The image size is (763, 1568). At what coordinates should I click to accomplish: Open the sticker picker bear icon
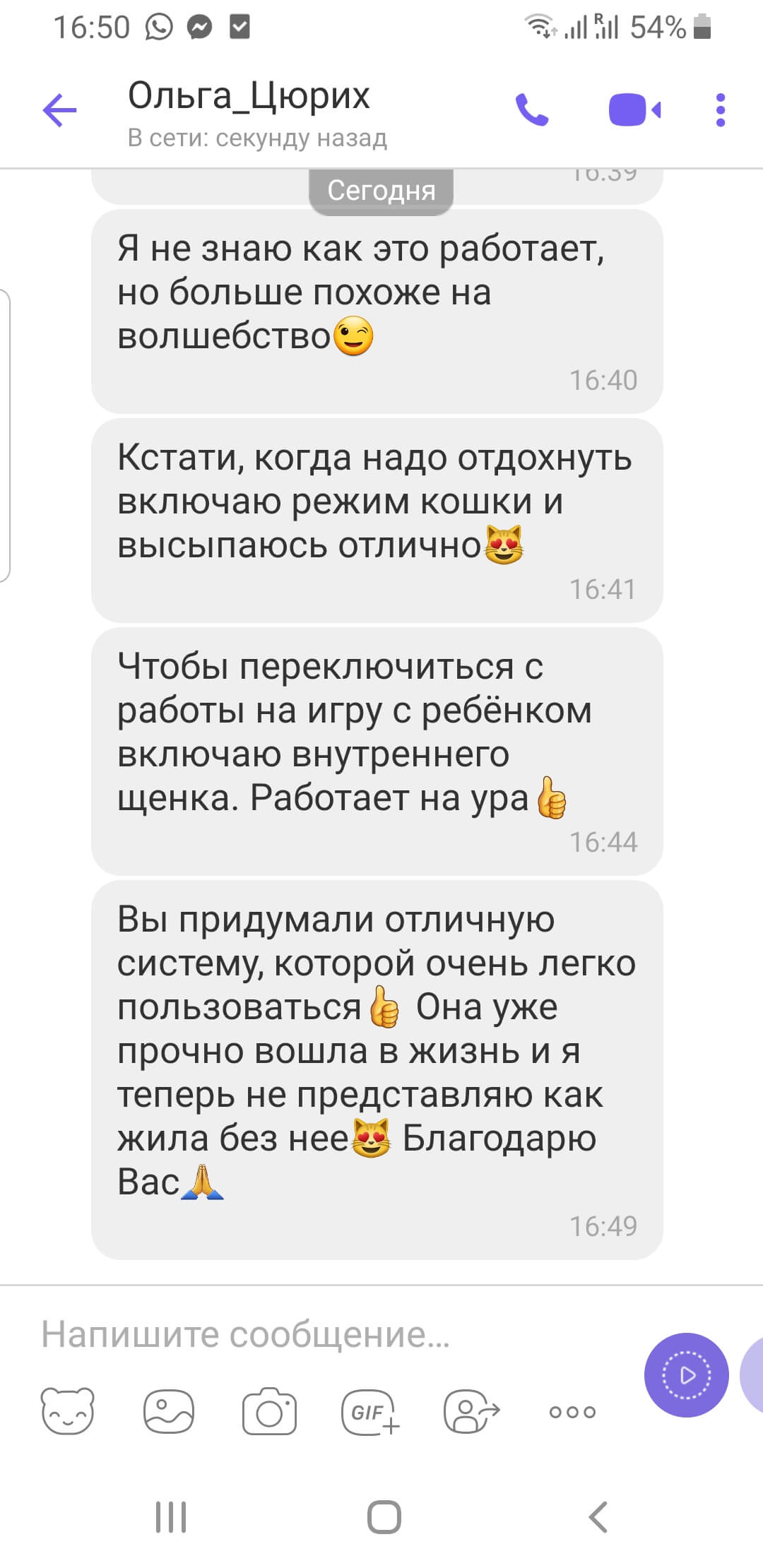click(68, 1411)
